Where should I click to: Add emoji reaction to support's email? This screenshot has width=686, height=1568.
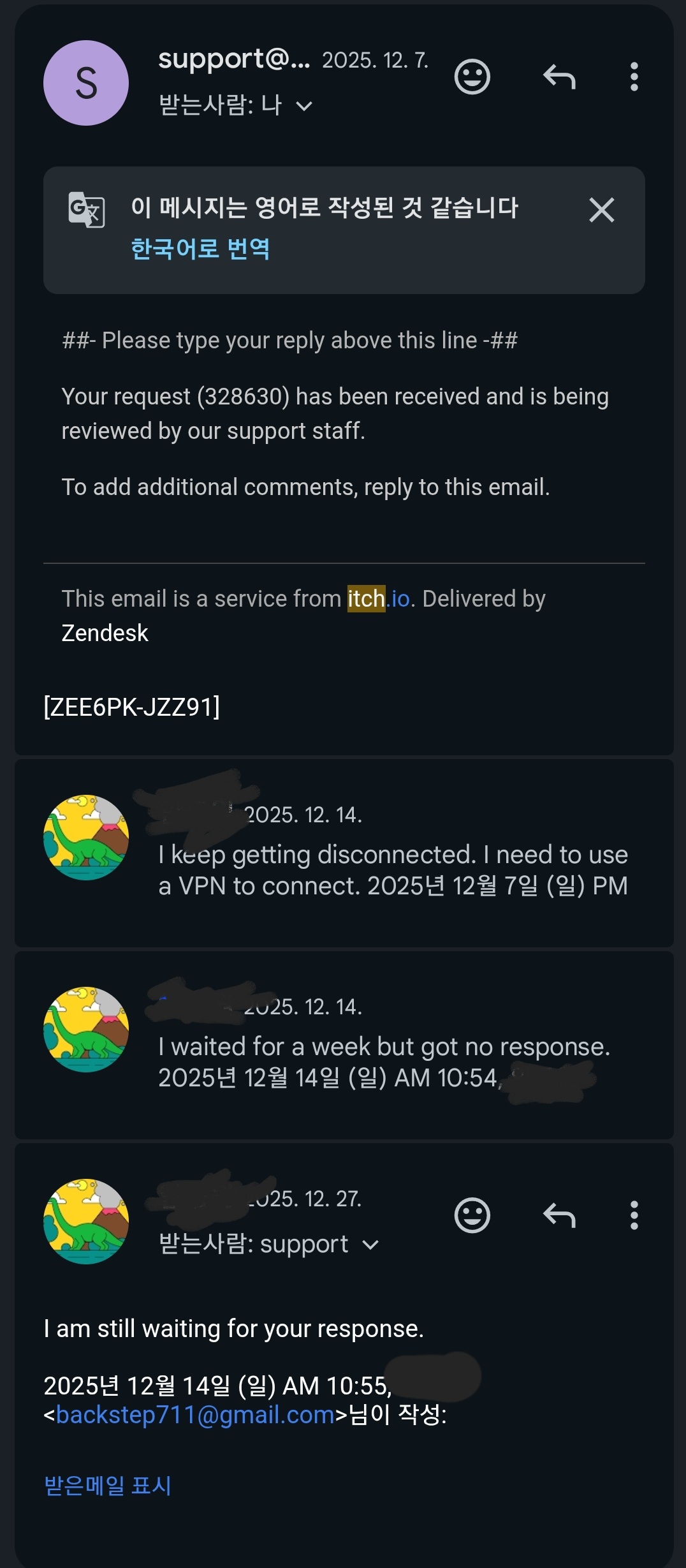(x=472, y=77)
